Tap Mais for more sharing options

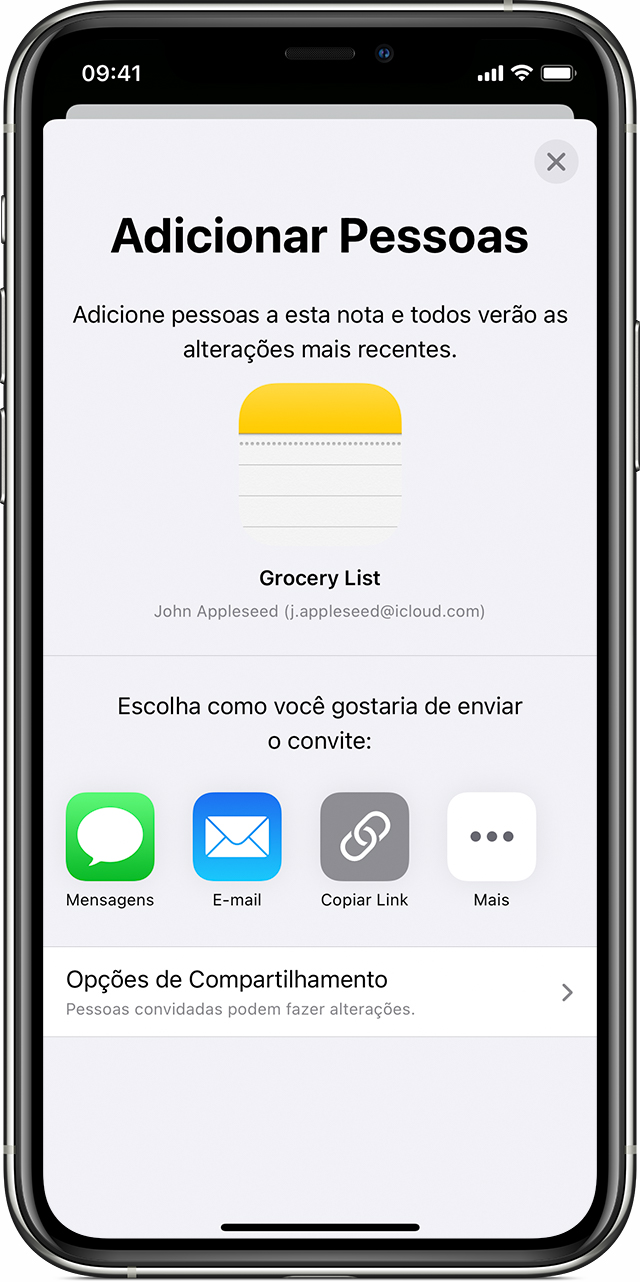[x=491, y=837]
